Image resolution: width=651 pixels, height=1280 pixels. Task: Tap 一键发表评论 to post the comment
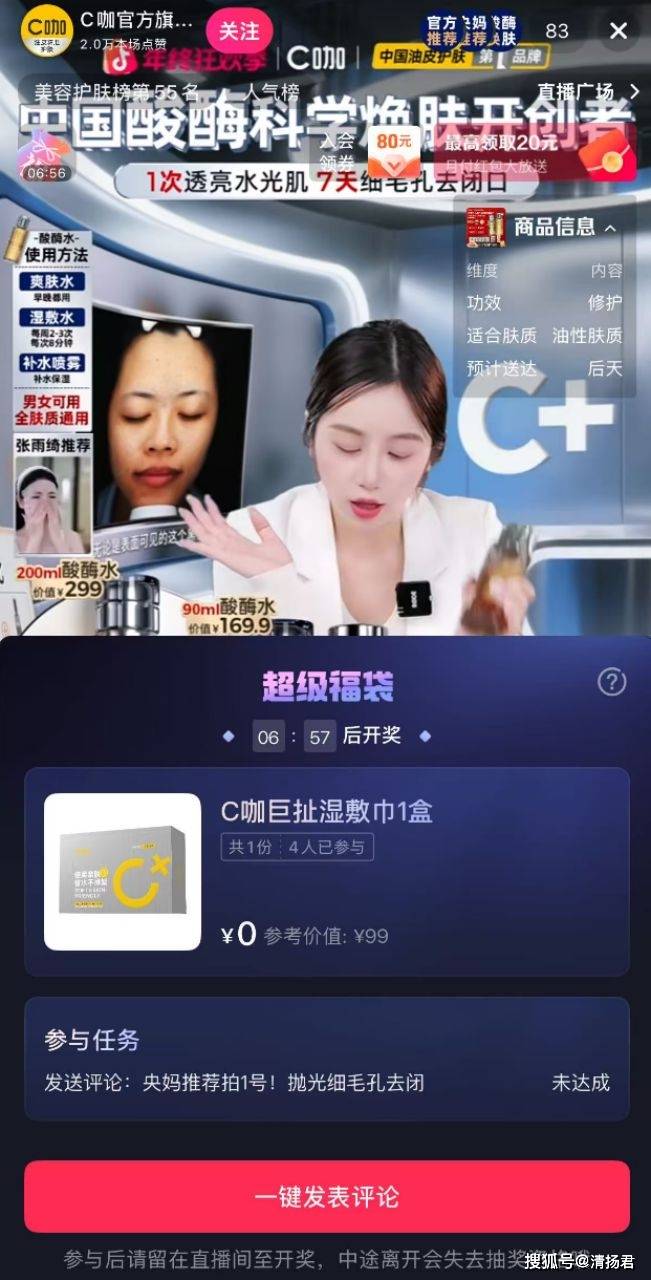326,1196
